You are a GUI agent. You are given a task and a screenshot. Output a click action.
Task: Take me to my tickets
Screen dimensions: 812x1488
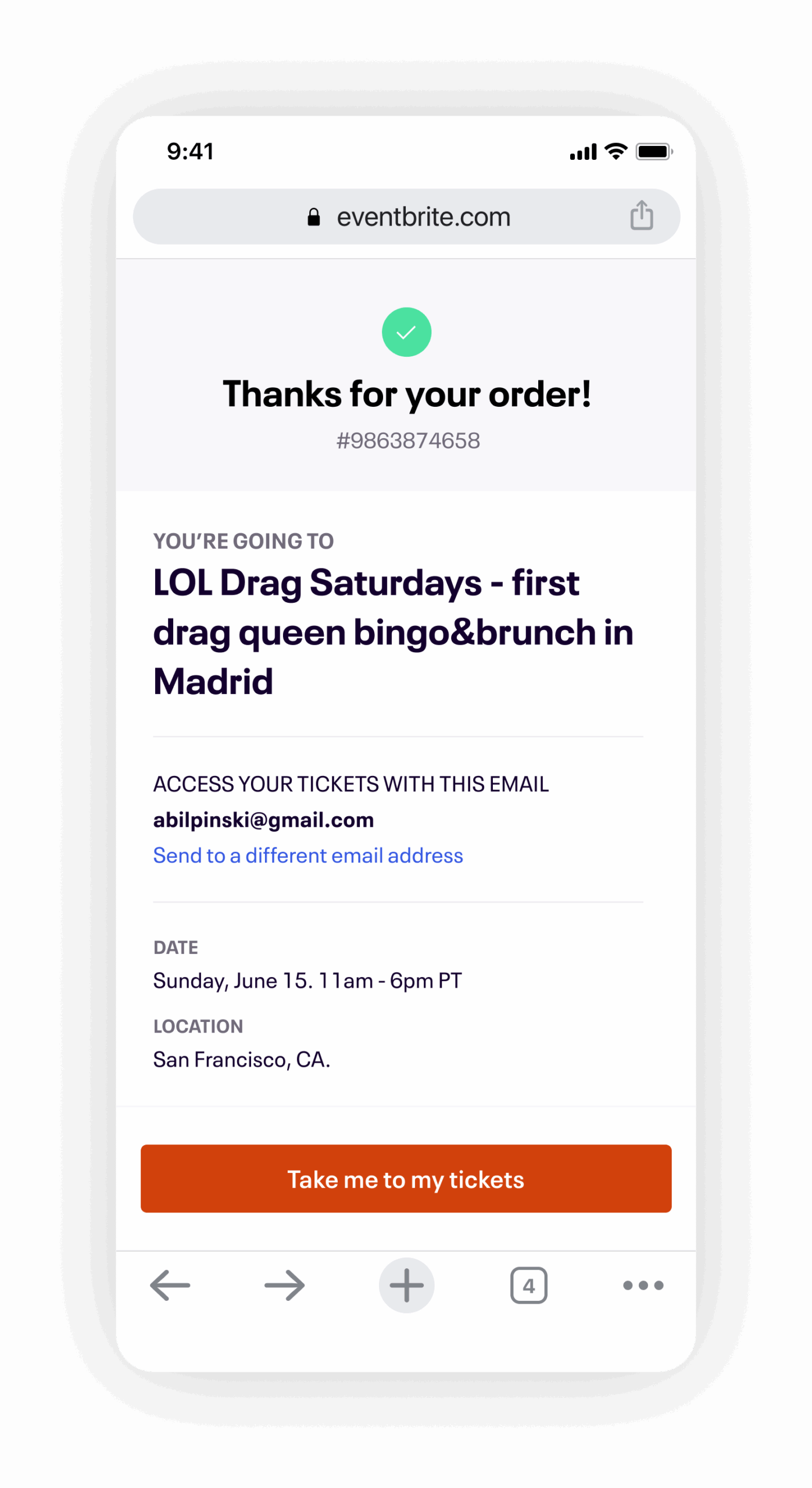tap(406, 1179)
